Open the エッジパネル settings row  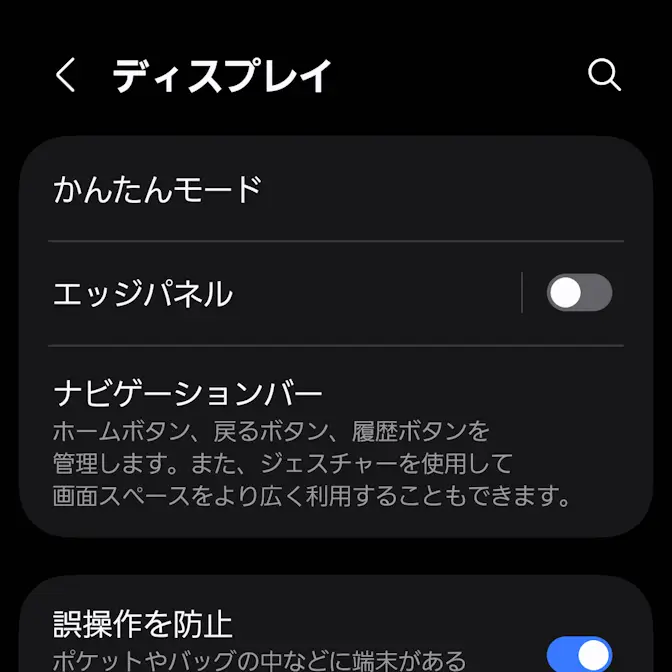[x=270, y=294]
